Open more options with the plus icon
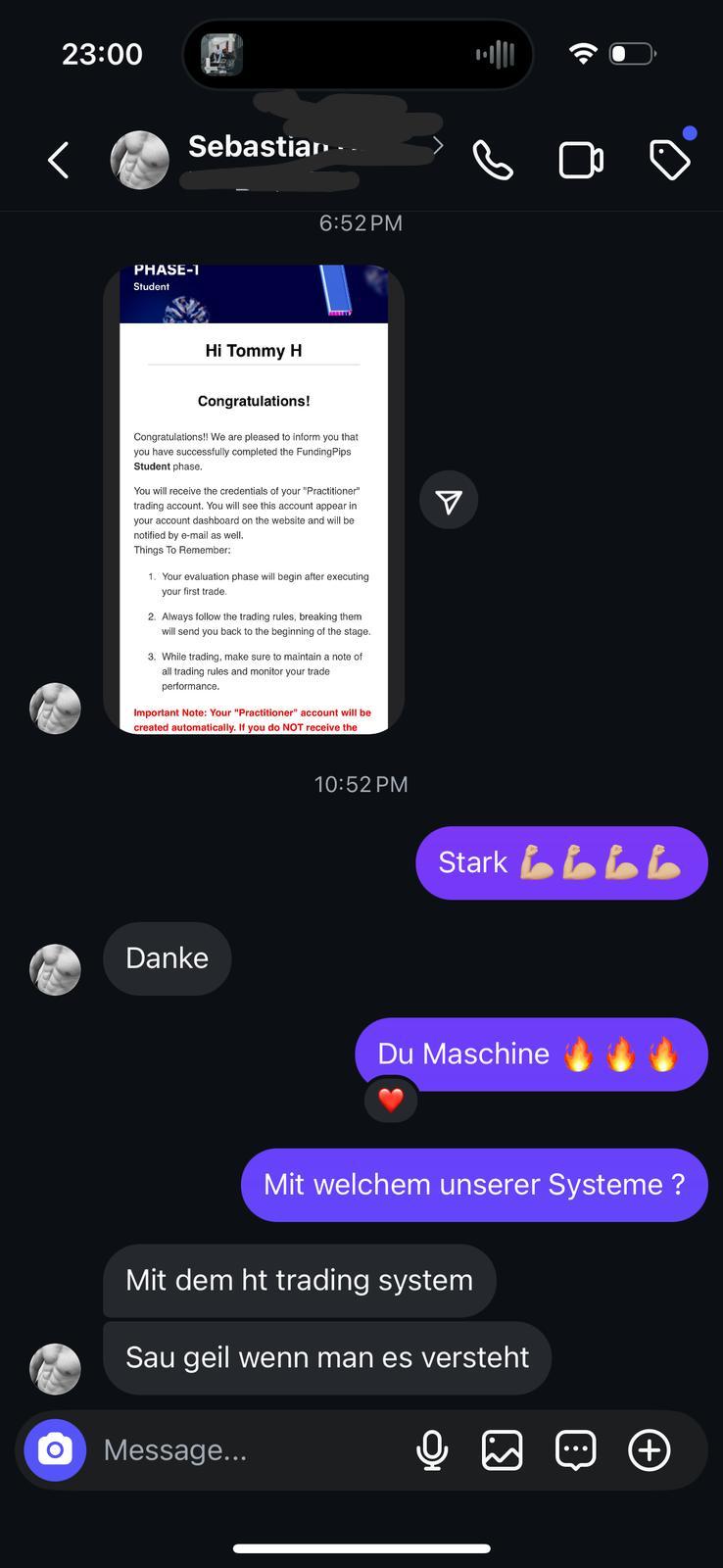 pyautogui.click(x=649, y=1449)
